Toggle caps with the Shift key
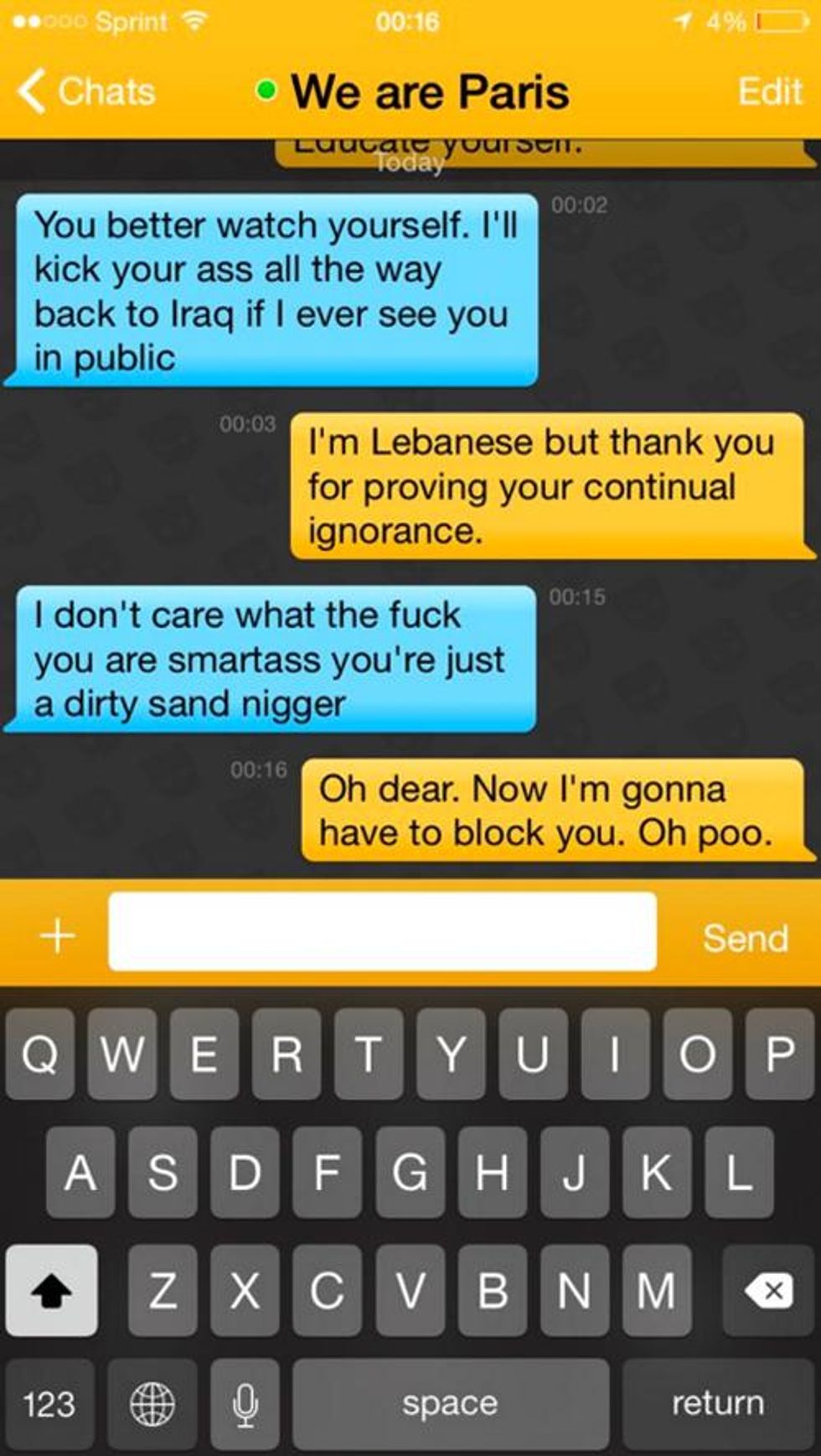This screenshot has height=1456, width=821. point(52,1291)
